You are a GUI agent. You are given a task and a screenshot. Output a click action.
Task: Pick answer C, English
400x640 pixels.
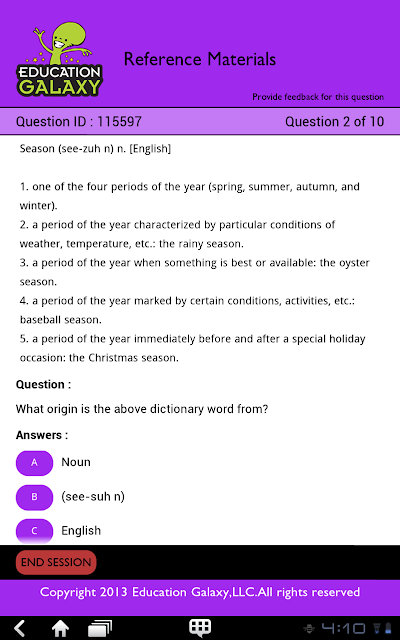click(x=34, y=531)
